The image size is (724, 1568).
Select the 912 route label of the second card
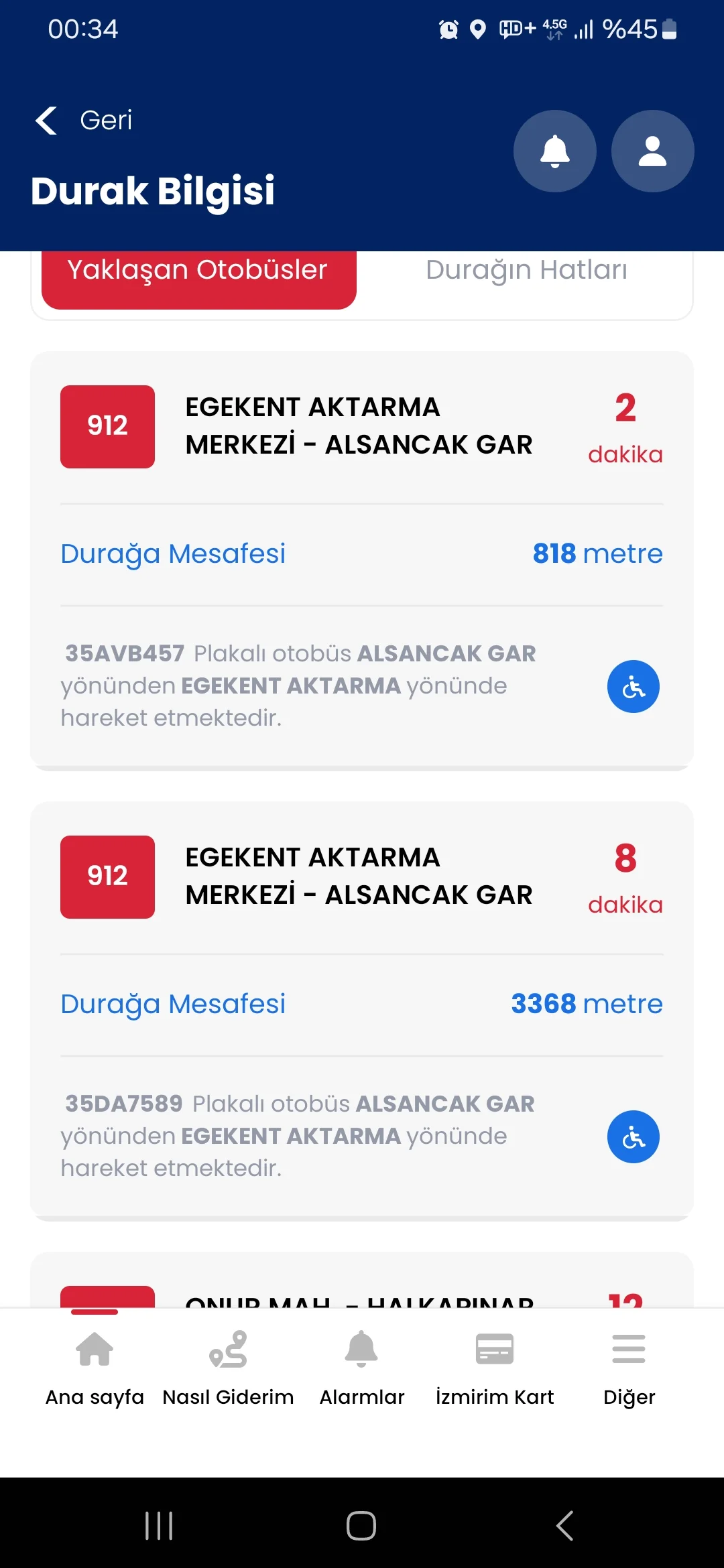click(107, 876)
